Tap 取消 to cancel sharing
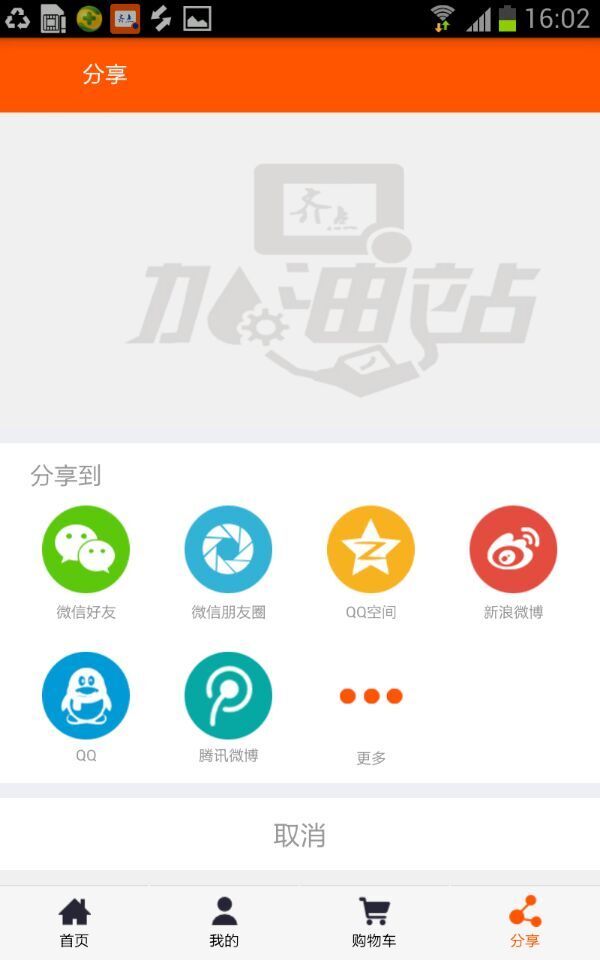The width and height of the screenshot is (600, 960). click(x=300, y=835)
